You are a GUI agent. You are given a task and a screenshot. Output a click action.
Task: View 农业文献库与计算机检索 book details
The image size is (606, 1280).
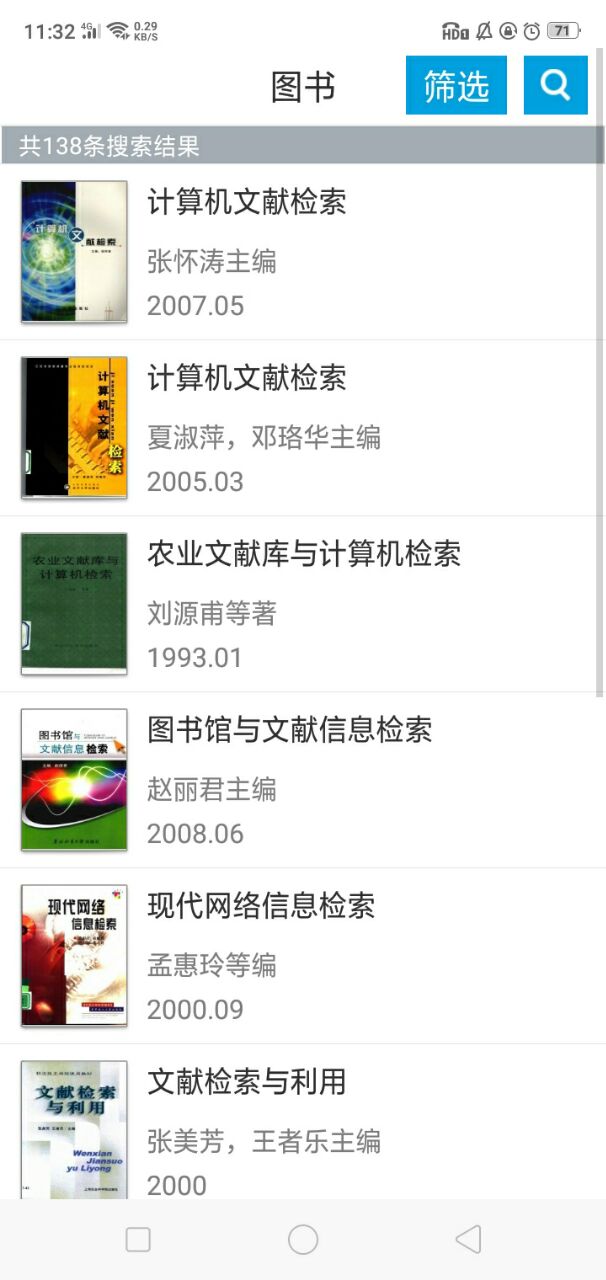(304, 555)
